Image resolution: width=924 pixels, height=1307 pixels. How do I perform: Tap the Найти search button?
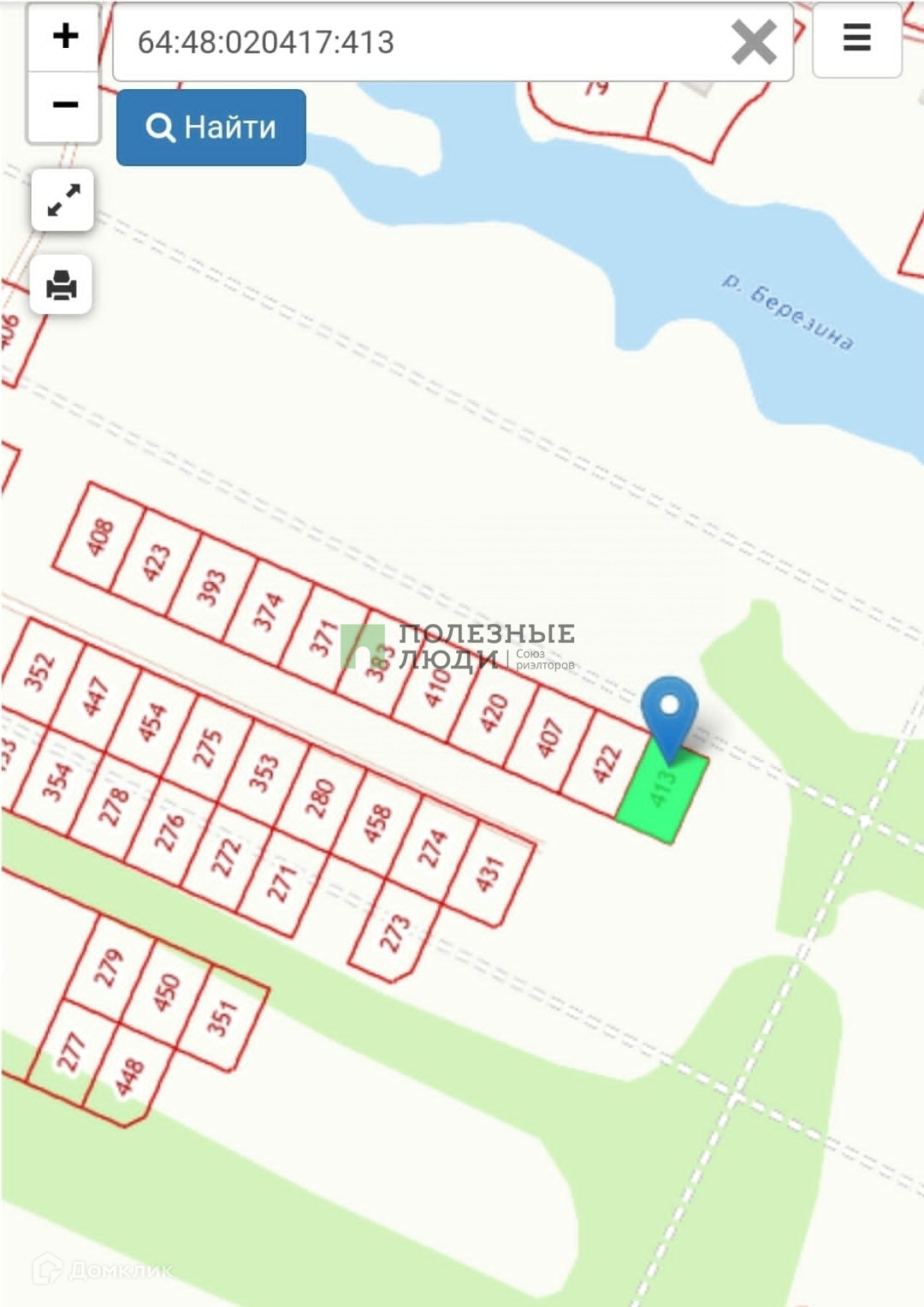coord(211,128)
